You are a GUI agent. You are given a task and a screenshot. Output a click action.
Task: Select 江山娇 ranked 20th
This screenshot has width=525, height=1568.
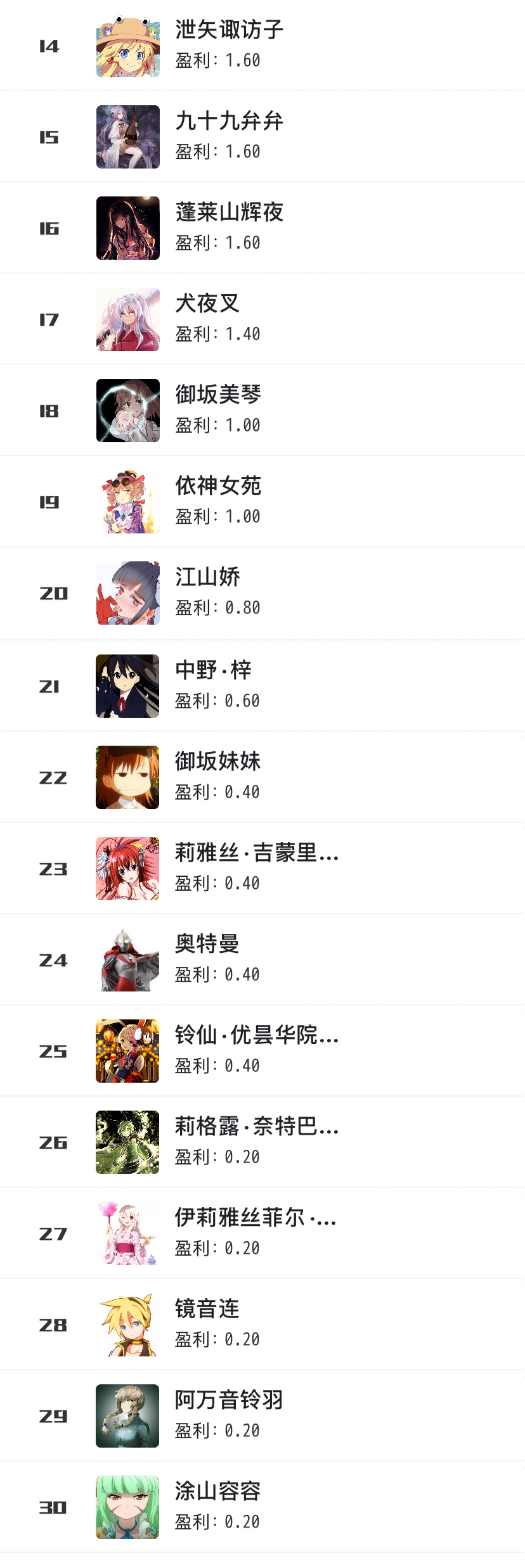click(x=262, y=593)
